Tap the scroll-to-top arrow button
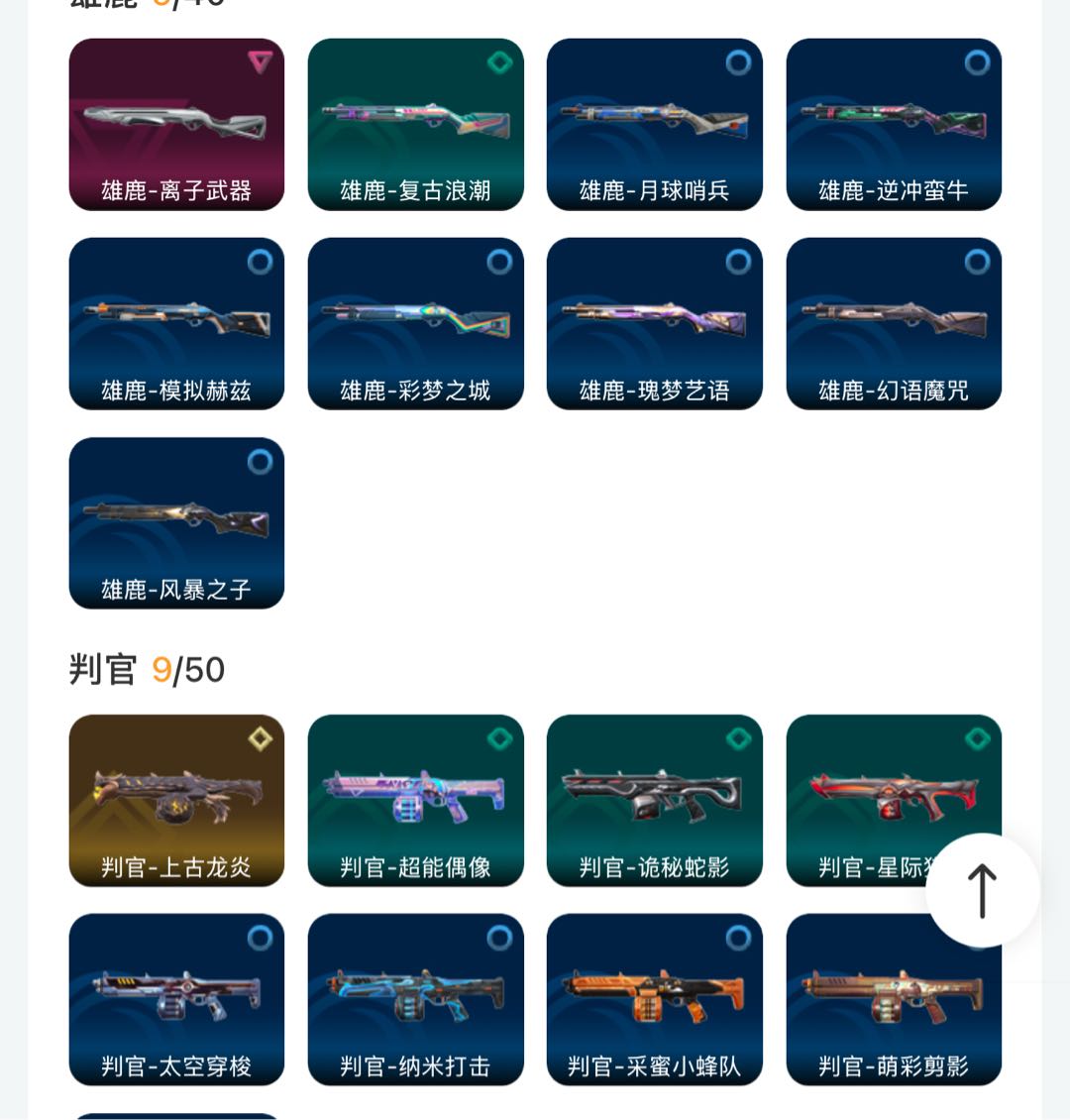This screenshot has height=1120, width=1070. (x=982, y=890)
